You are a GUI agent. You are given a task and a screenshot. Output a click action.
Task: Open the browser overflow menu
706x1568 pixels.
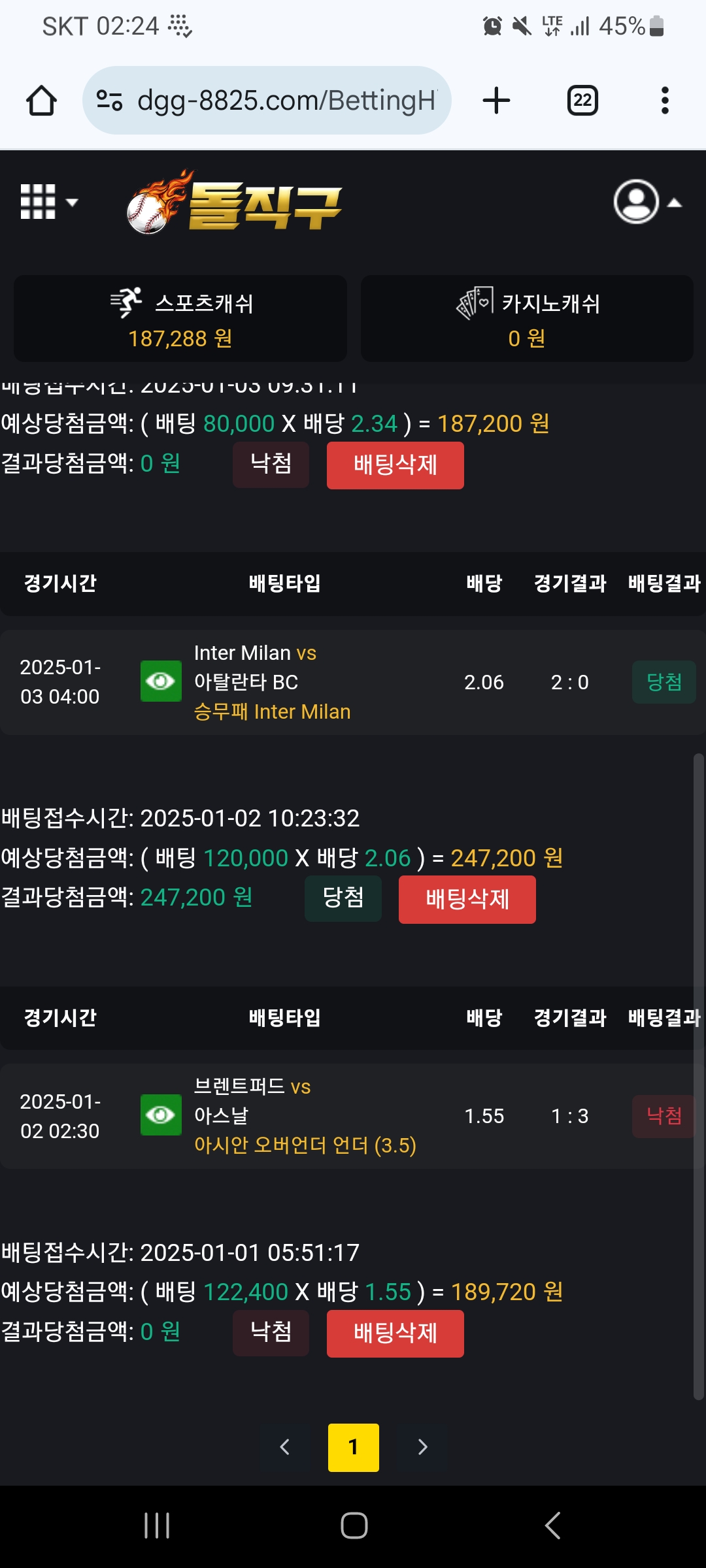(x=665, y=101)
